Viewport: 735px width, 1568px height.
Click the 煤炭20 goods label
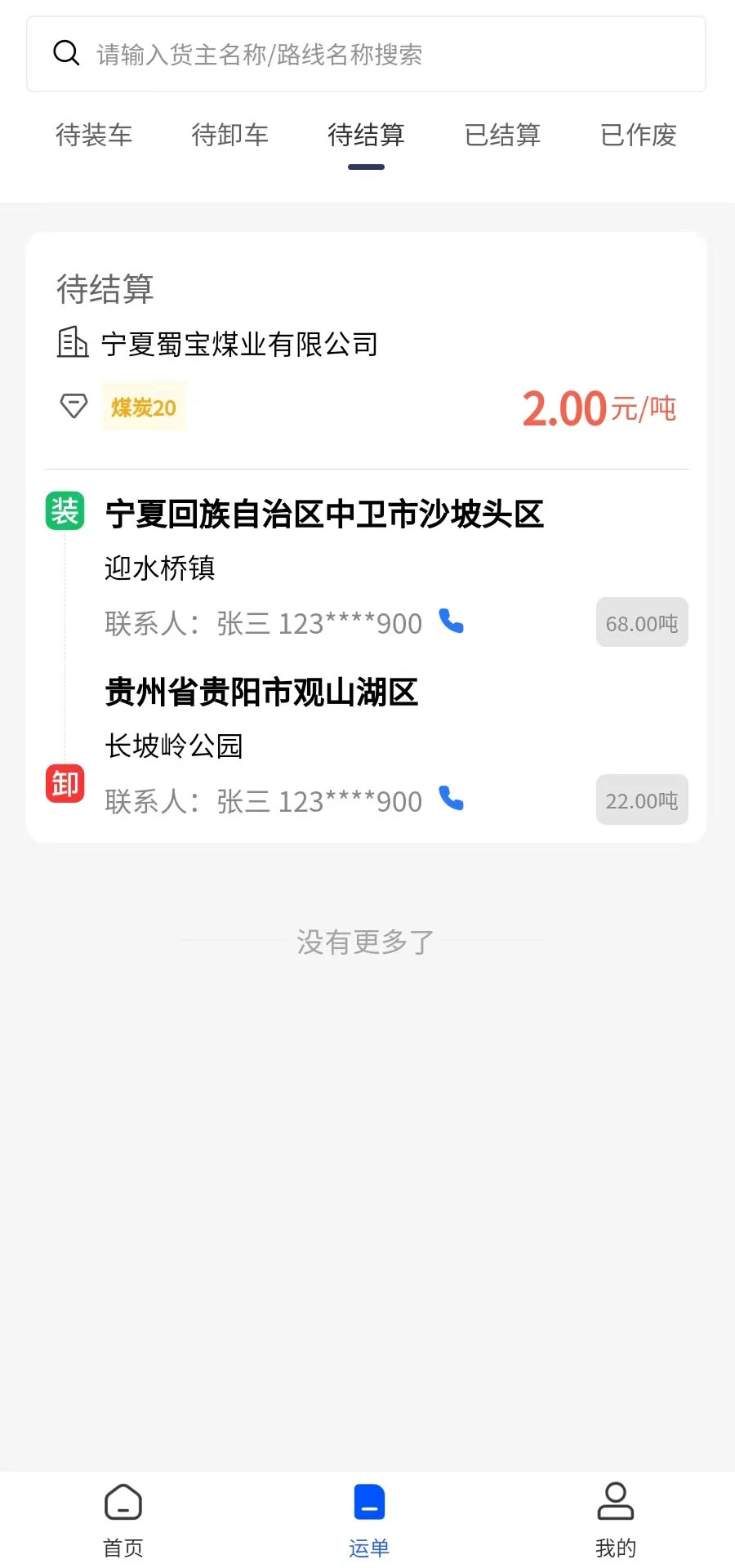point(143,407)
